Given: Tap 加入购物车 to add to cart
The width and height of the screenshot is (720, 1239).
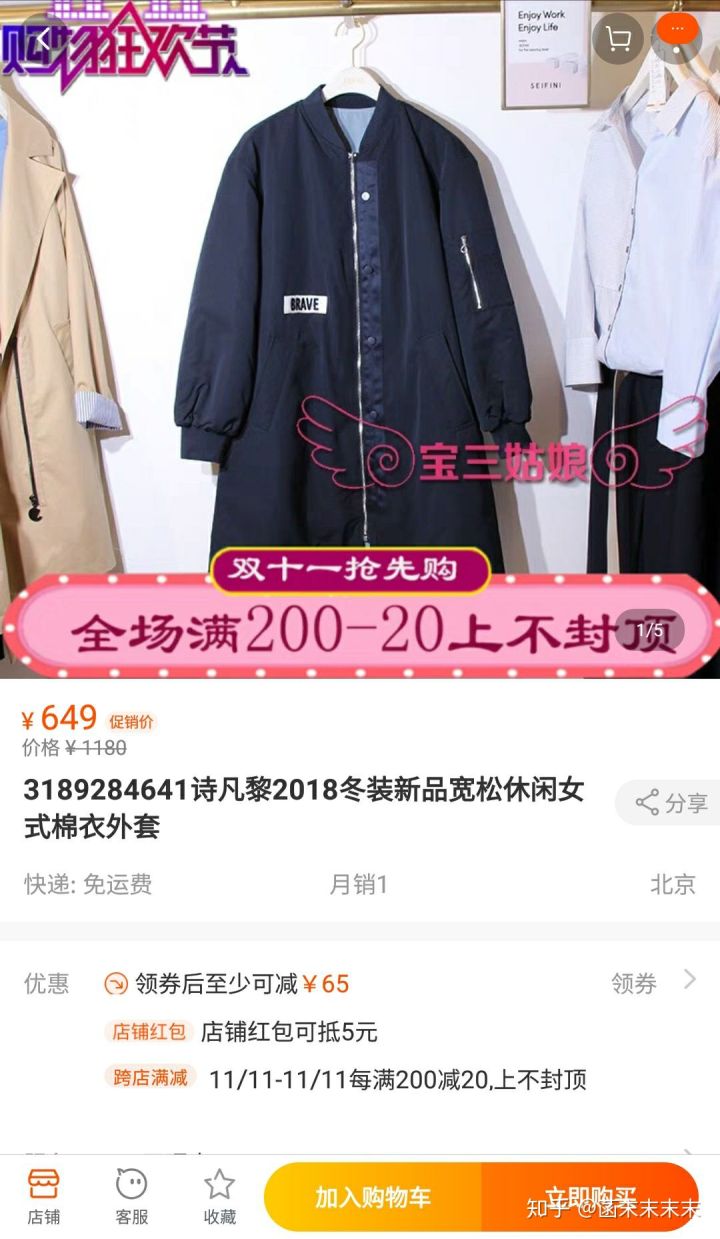Looking at the screenshot, I should pyautogui.click(x=373, y=1197).
